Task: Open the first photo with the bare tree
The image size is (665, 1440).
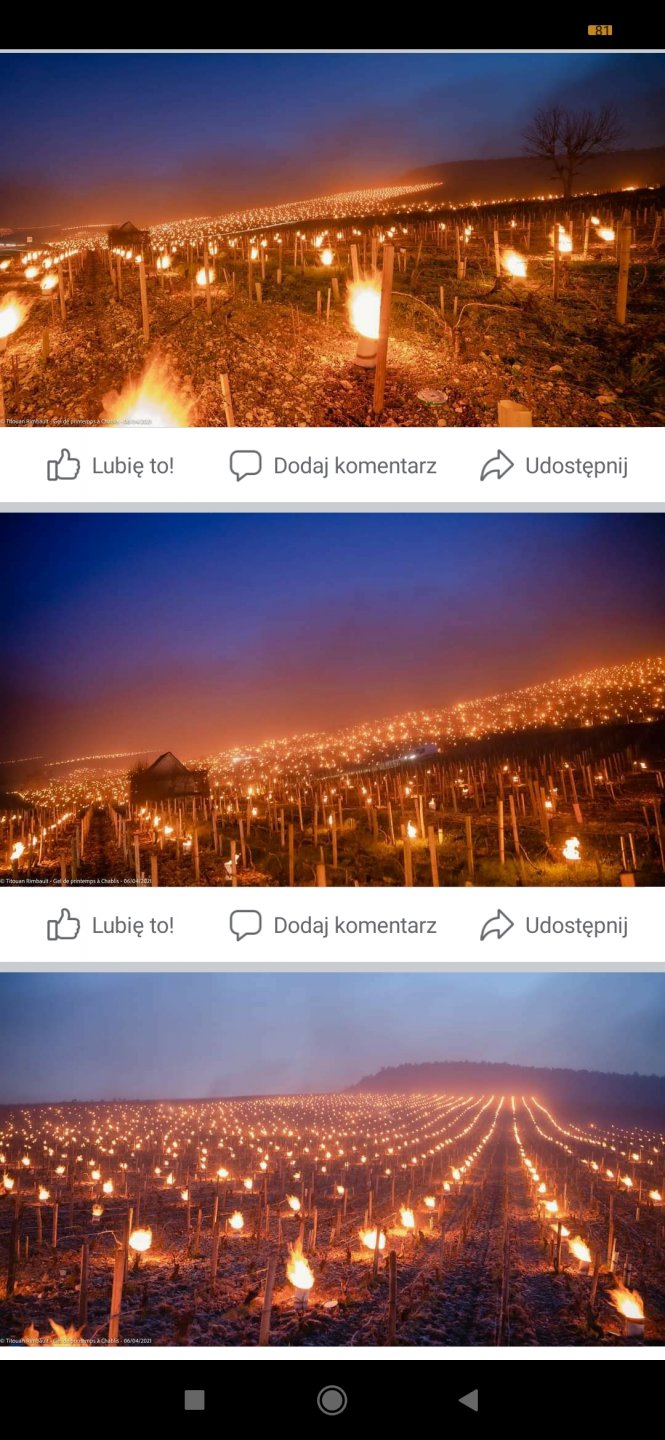Action: (x=332, y=240)
